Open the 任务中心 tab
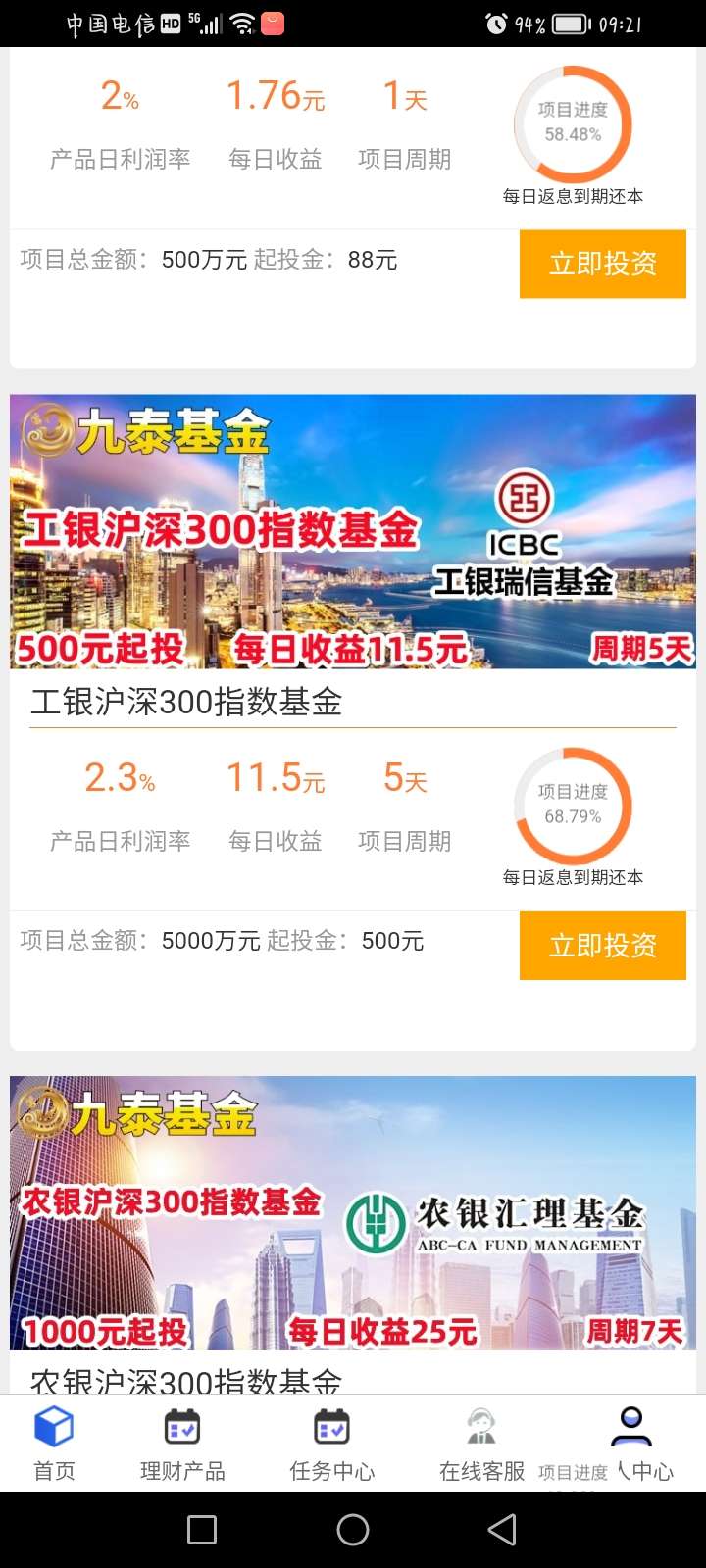The width and height of the screenshot is (706, 1568). pyautogui.click(x=332, y=1444)
